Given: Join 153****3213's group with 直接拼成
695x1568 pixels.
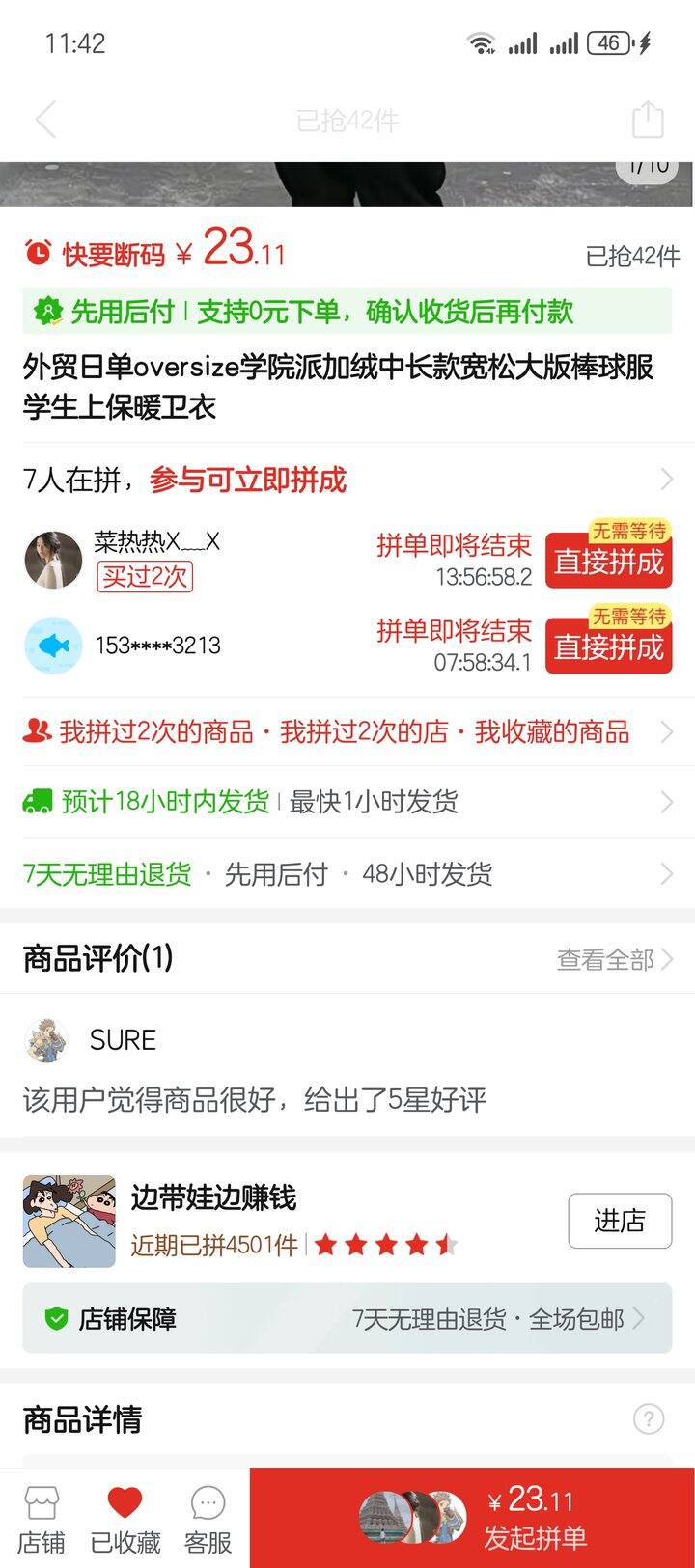Looking at the screenshot, I should pos(608,646).
